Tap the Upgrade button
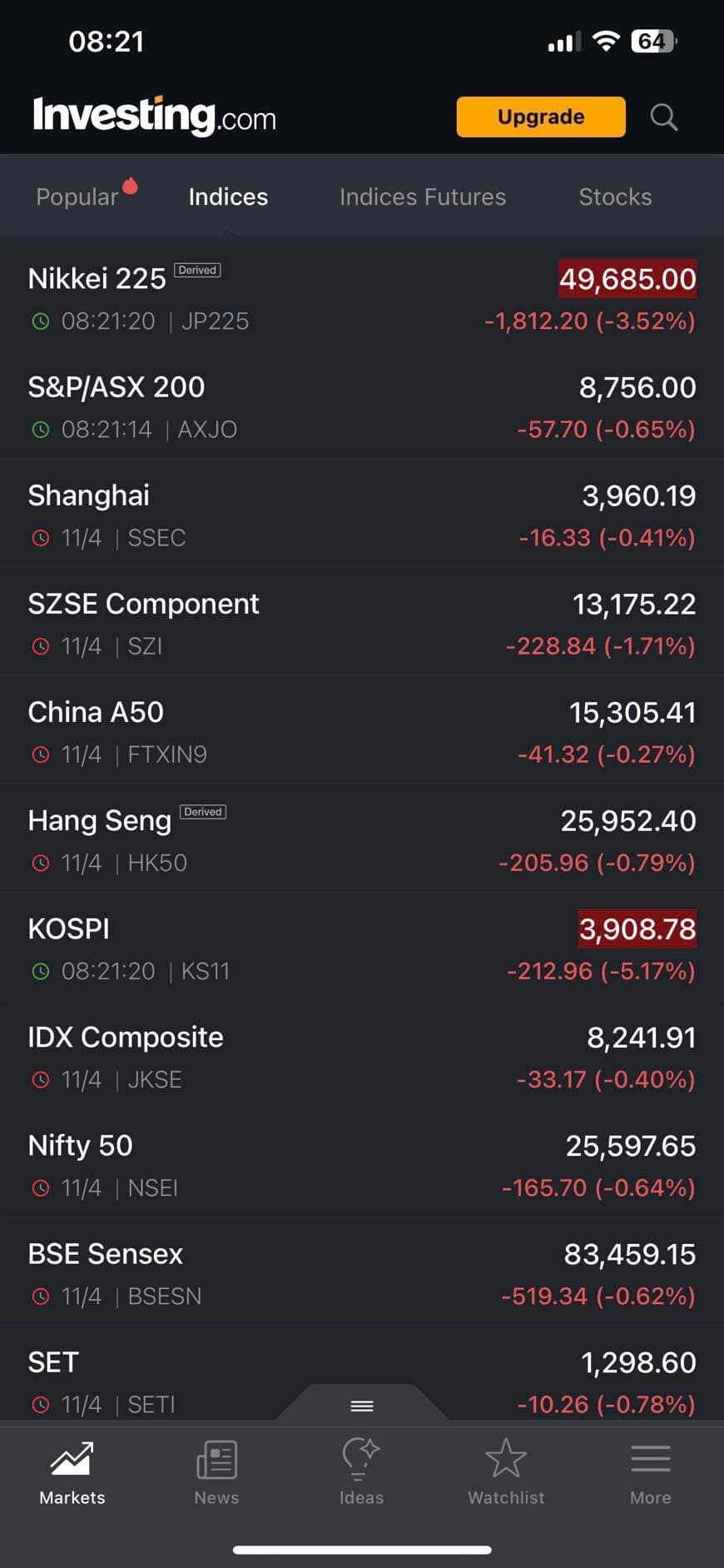 541,117
